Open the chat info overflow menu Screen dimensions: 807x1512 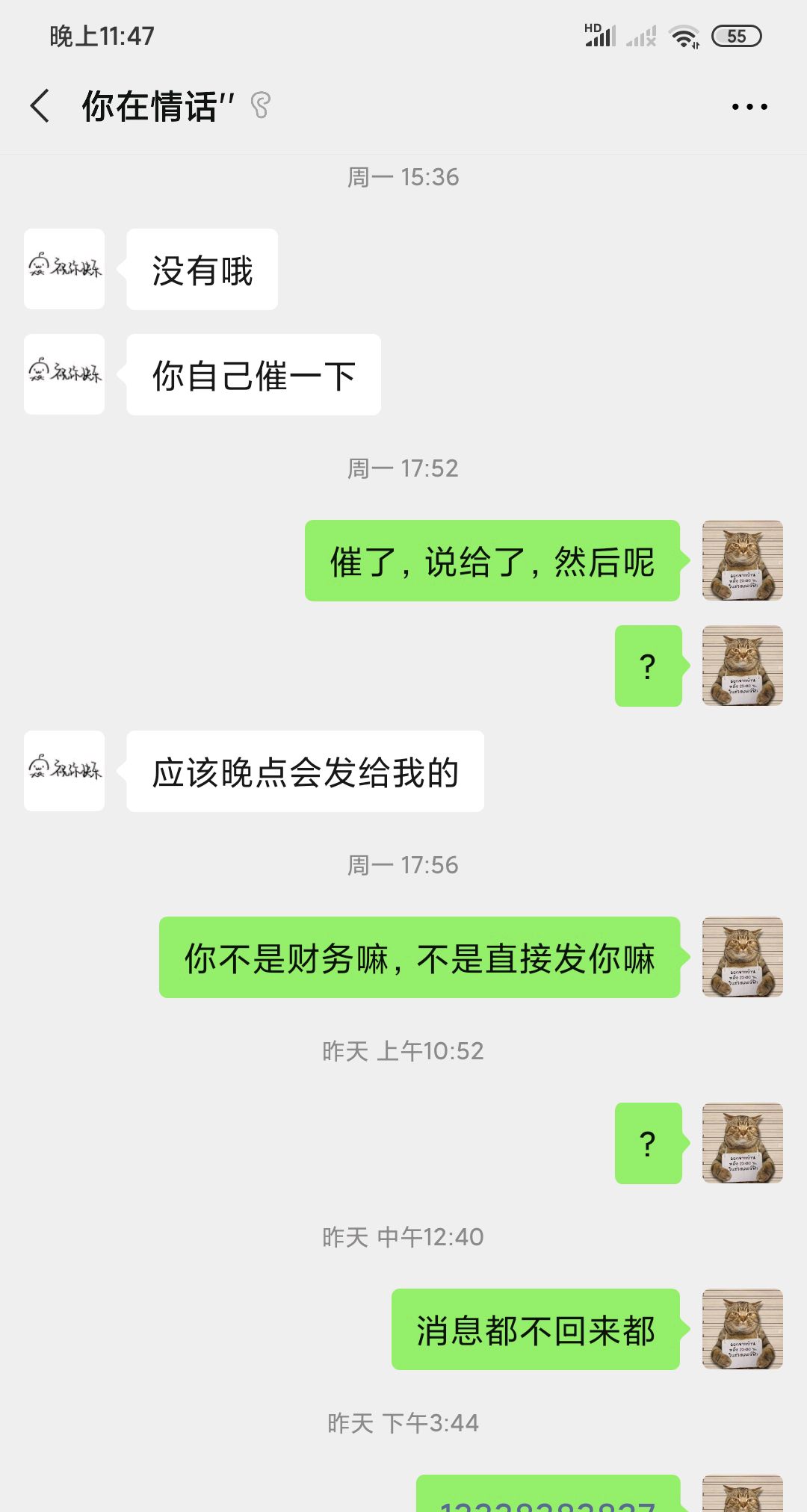coord(749,107)
